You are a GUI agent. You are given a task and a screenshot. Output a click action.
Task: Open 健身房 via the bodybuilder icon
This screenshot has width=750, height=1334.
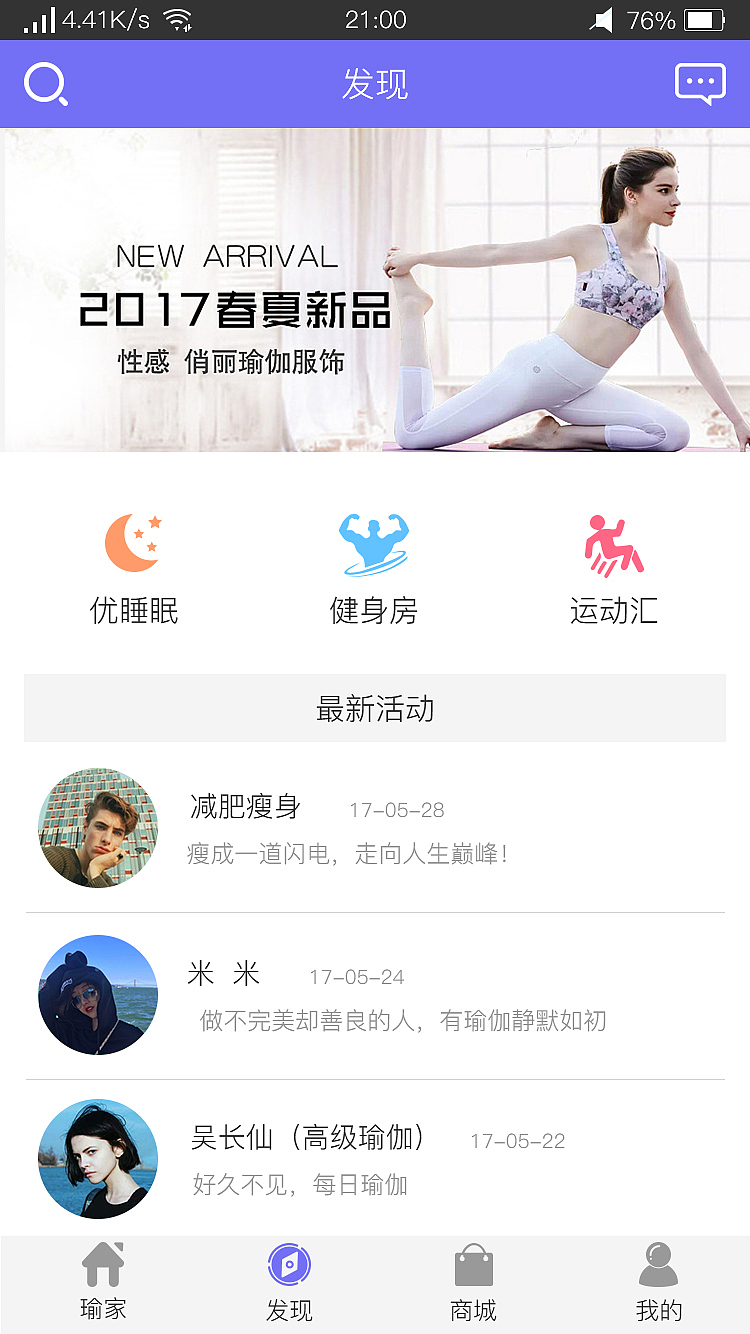tap(374, 543)
